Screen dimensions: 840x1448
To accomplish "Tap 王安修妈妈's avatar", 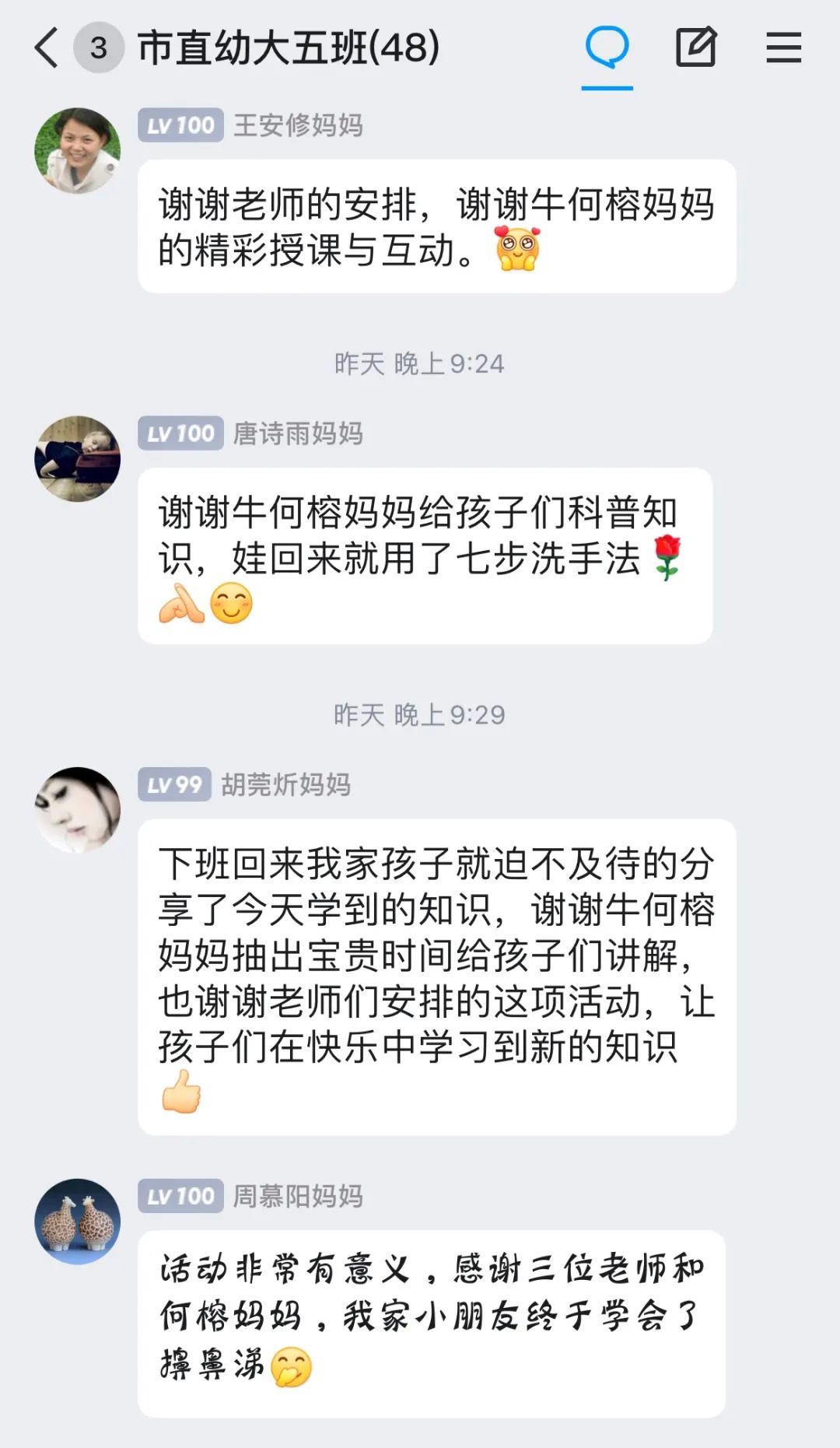I will coord(78,151).
